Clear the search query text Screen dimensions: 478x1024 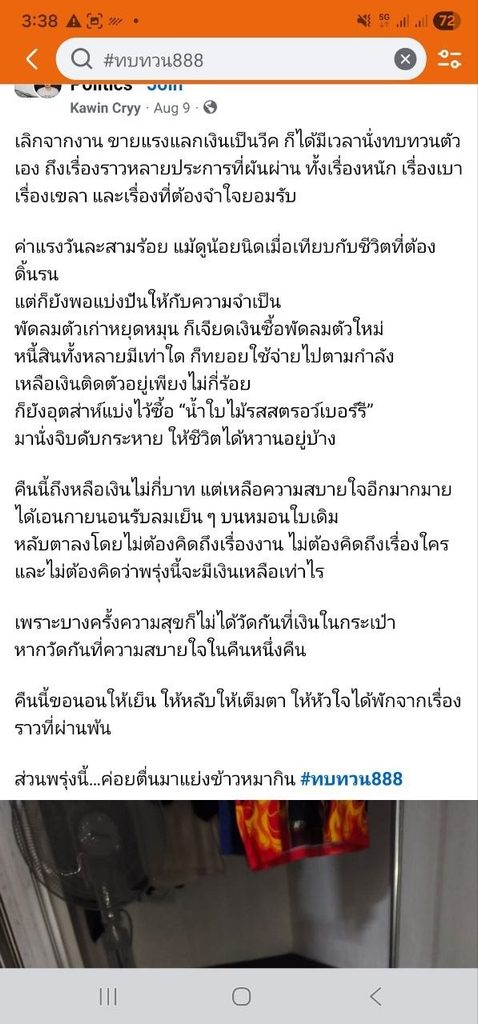tap(405, 59)
